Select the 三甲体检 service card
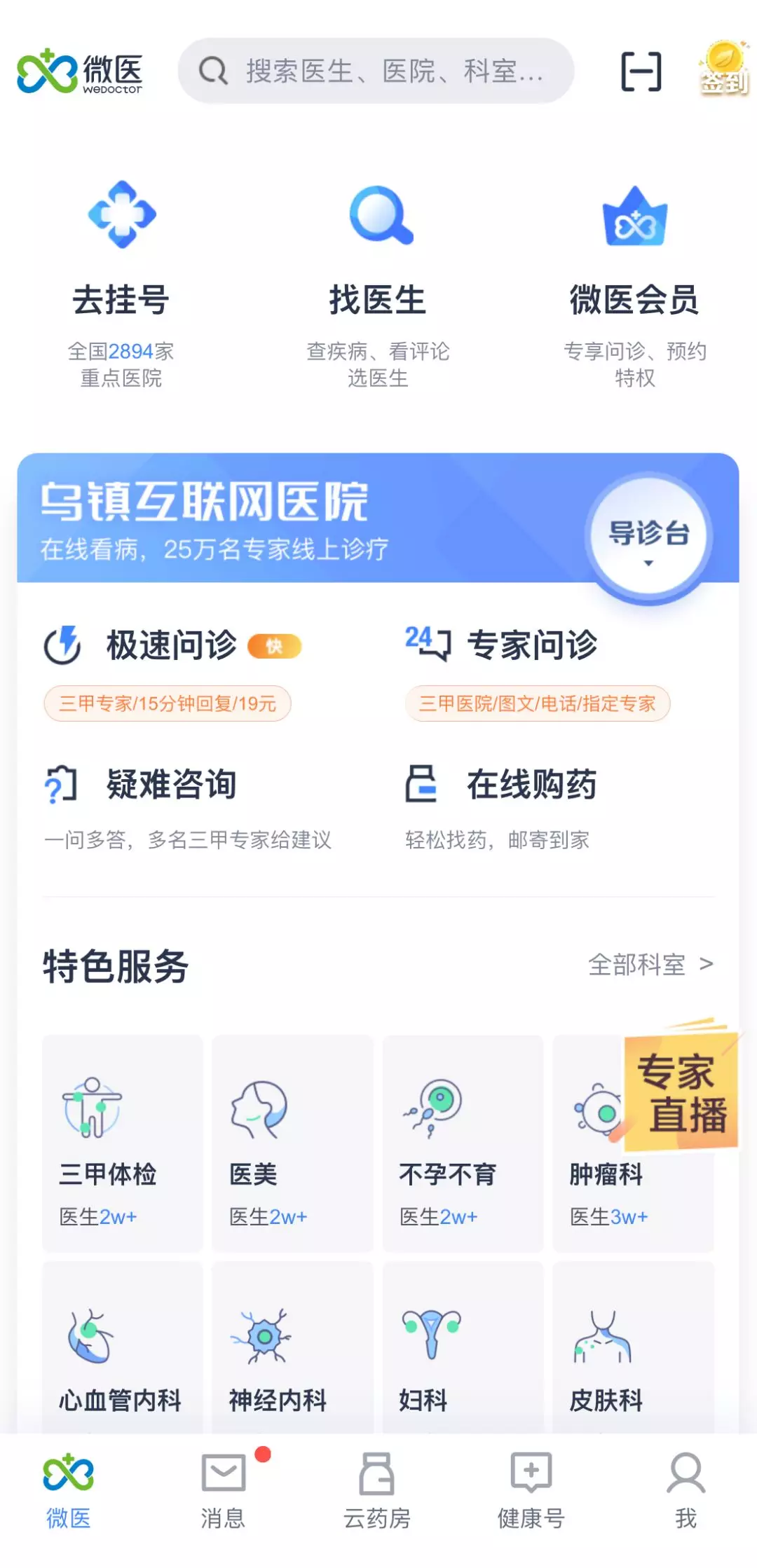The image size is (757, 1568). click(123, 1143)
